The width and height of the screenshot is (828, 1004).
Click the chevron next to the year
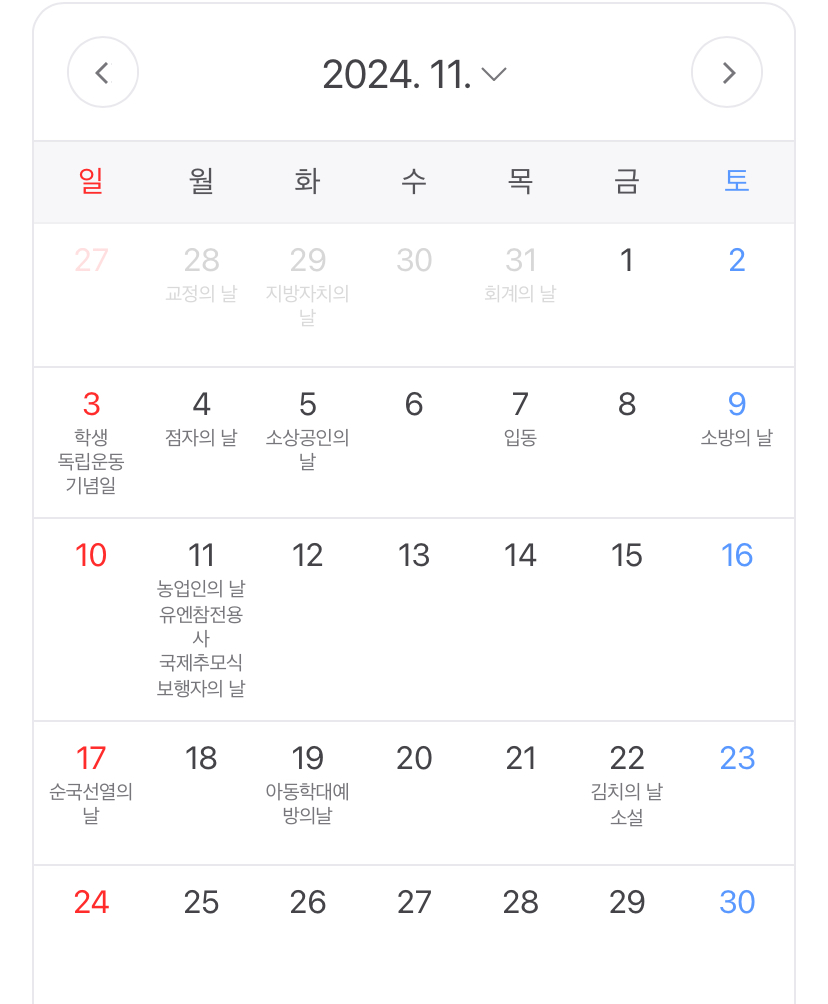494,74
